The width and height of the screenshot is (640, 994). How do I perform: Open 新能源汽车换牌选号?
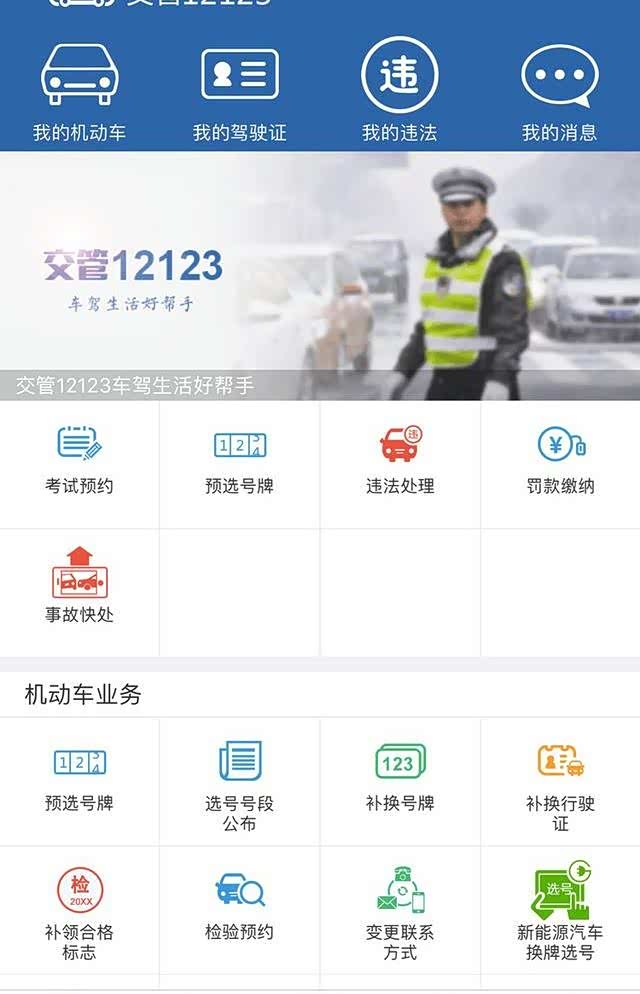[560, 912]
